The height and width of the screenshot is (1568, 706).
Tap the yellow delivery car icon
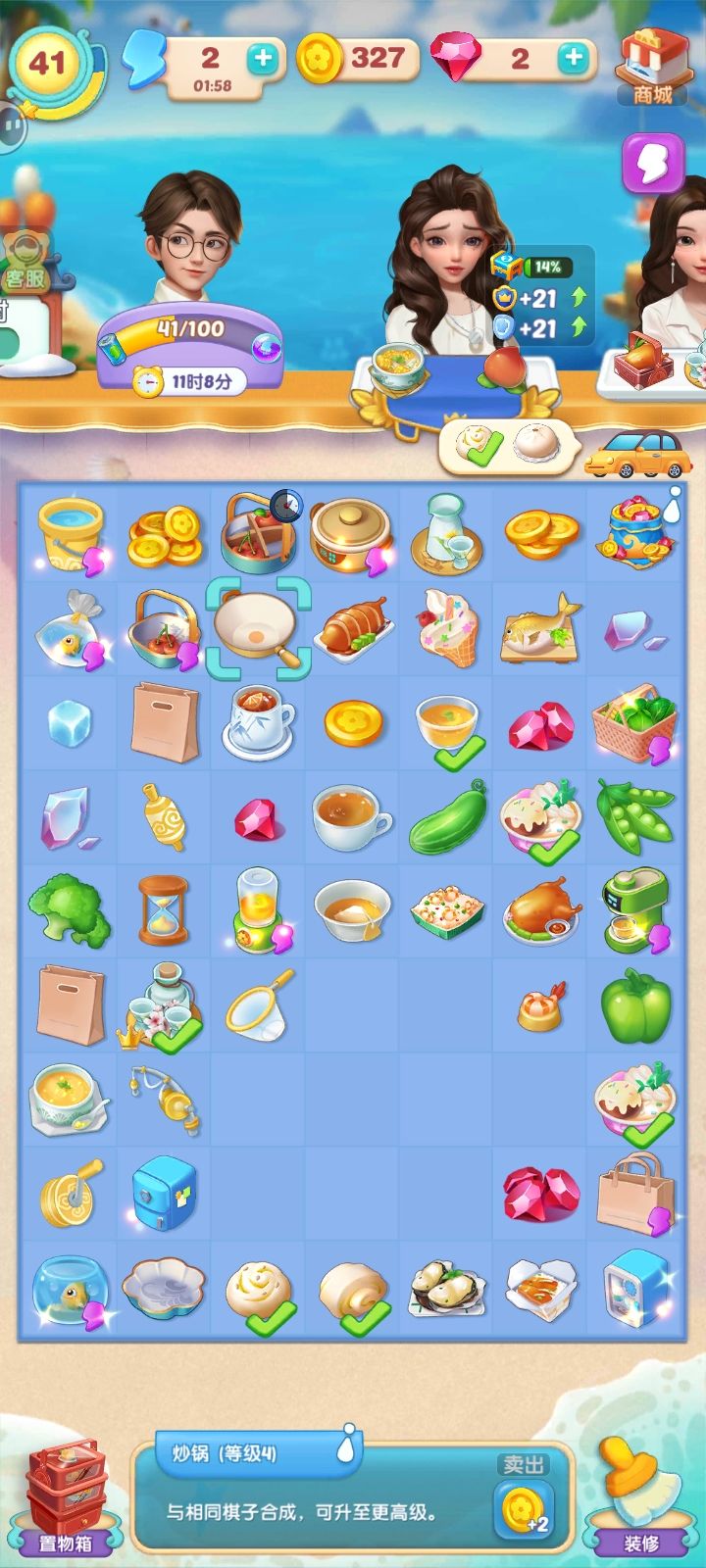click(x=637, y=454)
